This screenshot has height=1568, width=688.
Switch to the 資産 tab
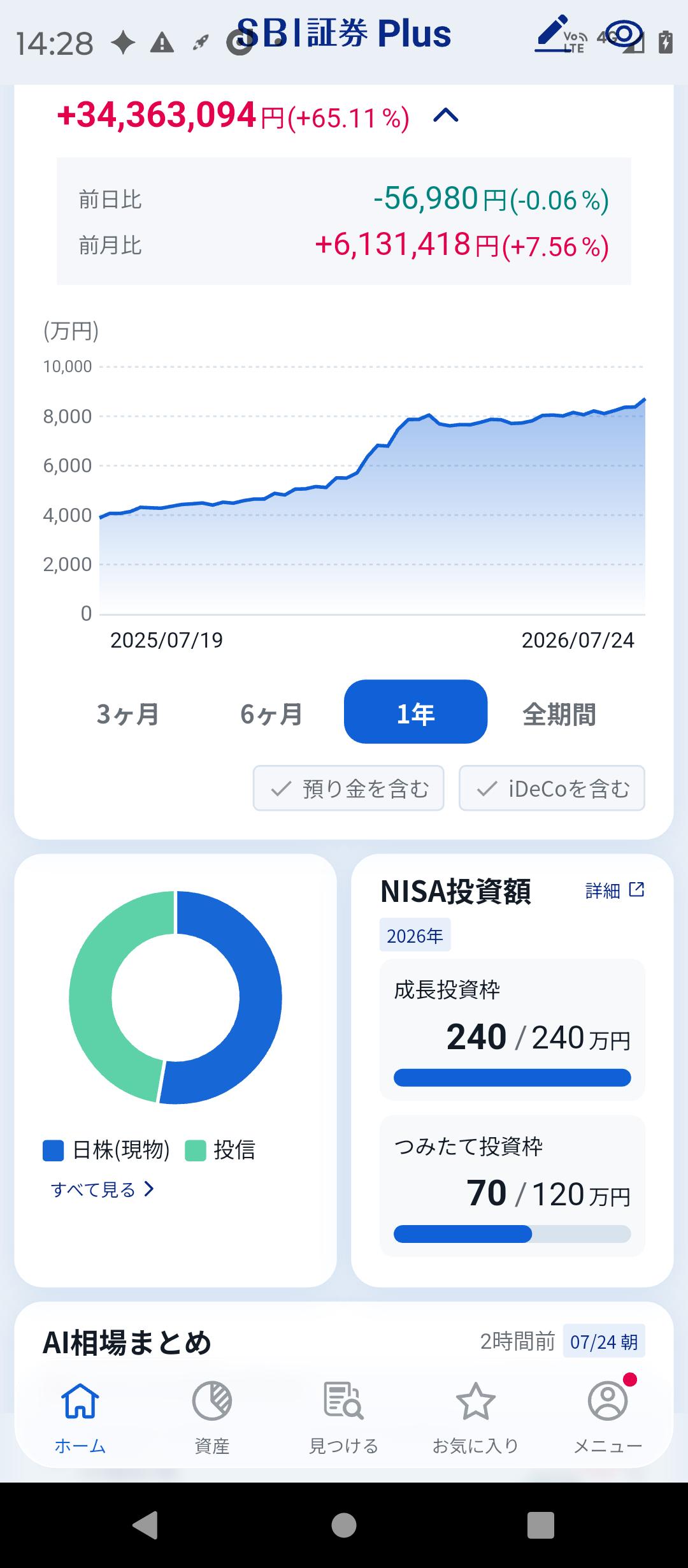point(212,1418)
